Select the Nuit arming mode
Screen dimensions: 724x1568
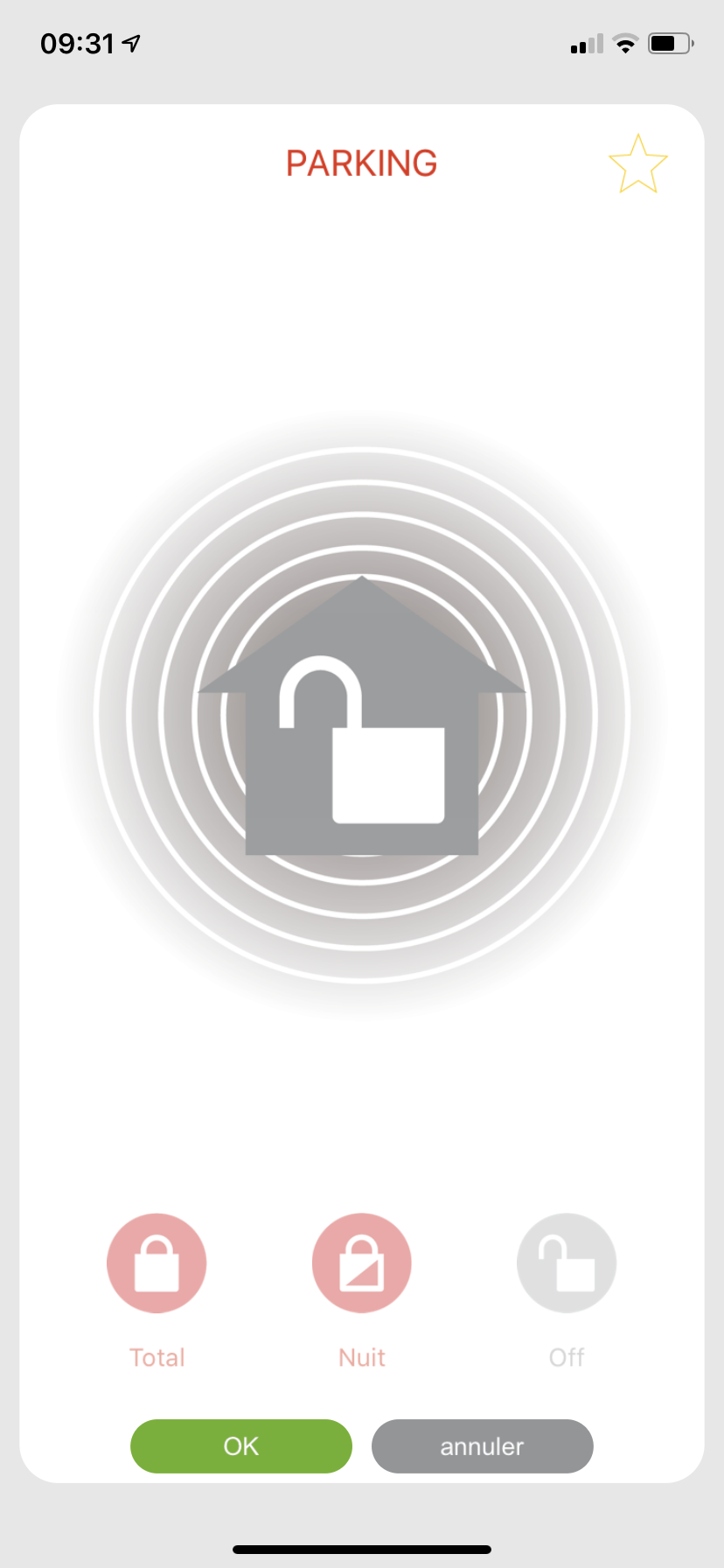[362, 1263]
